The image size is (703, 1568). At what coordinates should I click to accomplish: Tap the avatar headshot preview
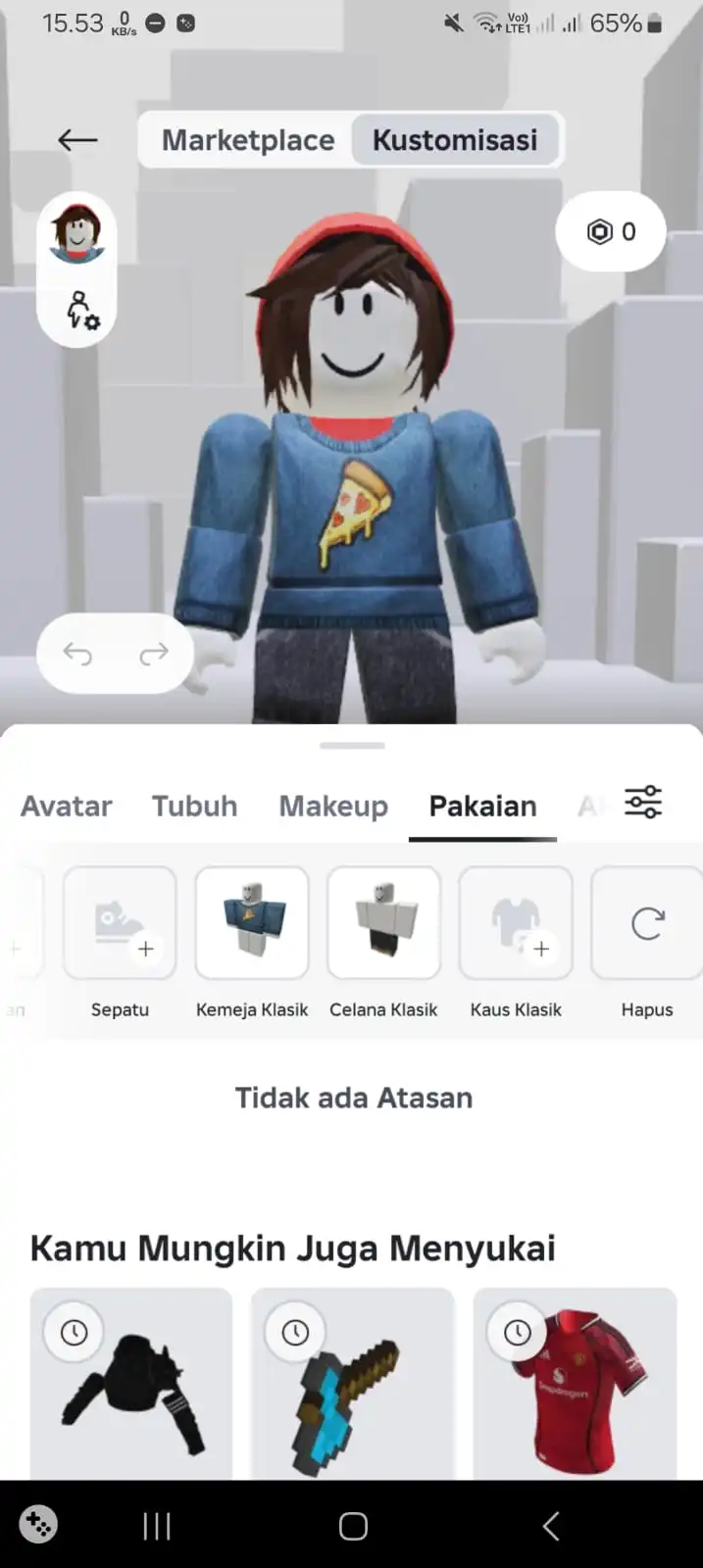[x=76, y=234]
